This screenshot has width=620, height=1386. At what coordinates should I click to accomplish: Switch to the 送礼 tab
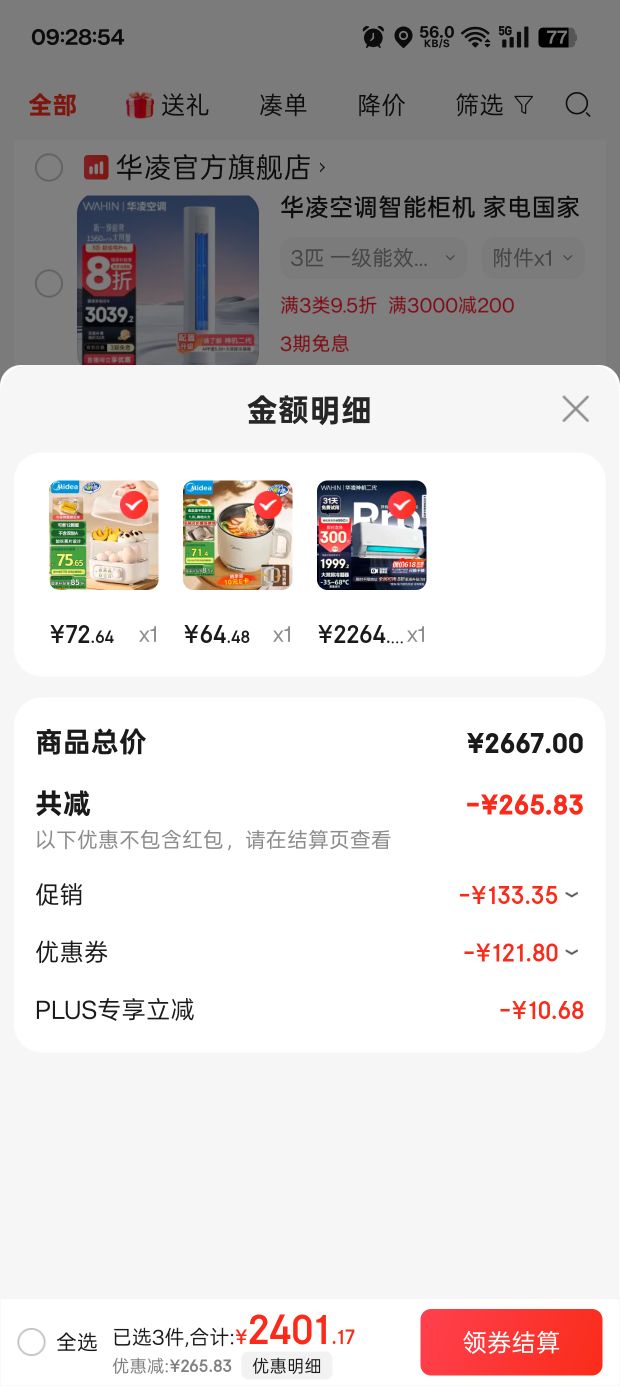coord(168,105)
